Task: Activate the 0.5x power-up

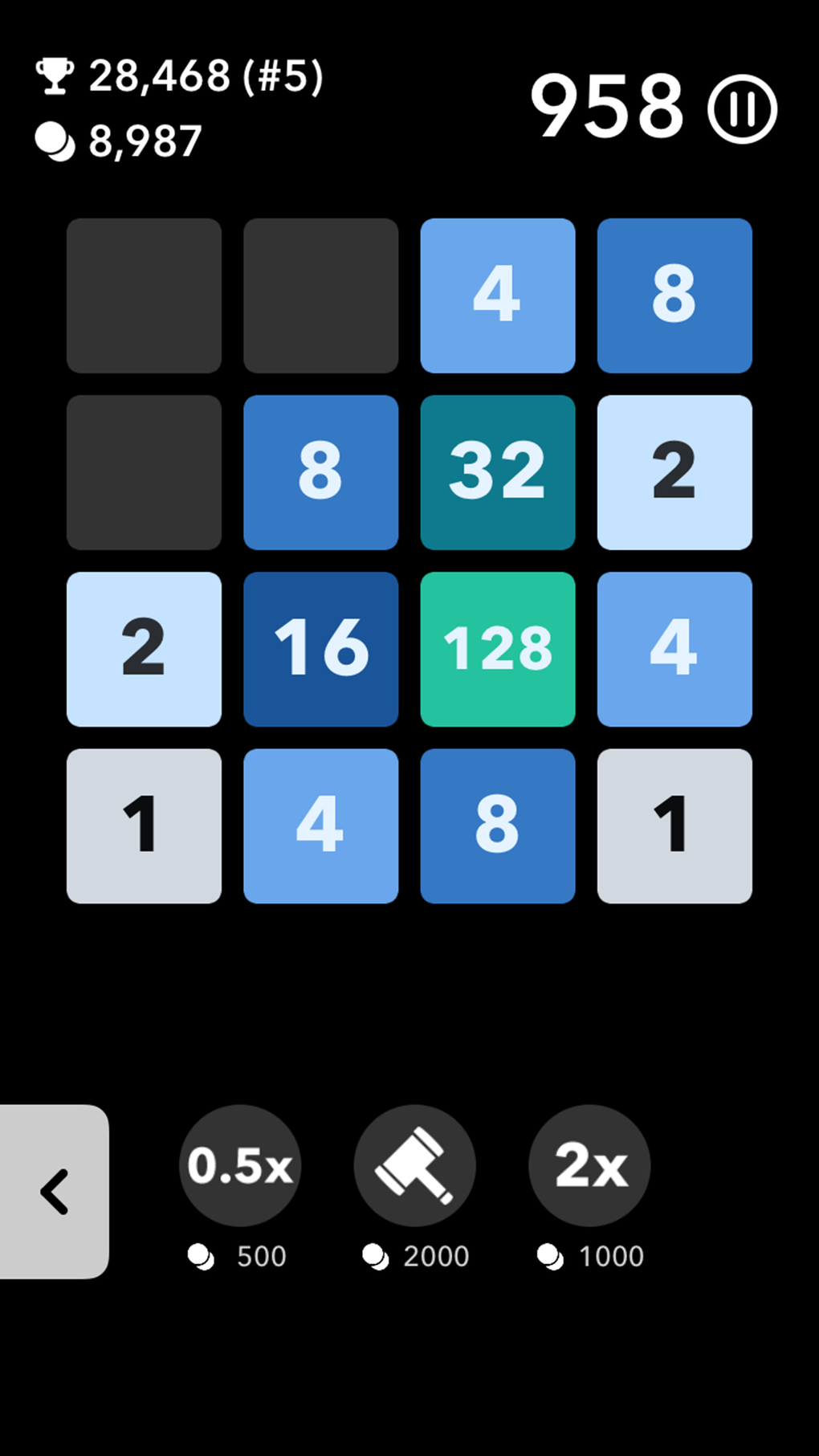Action: (240, 1165)
